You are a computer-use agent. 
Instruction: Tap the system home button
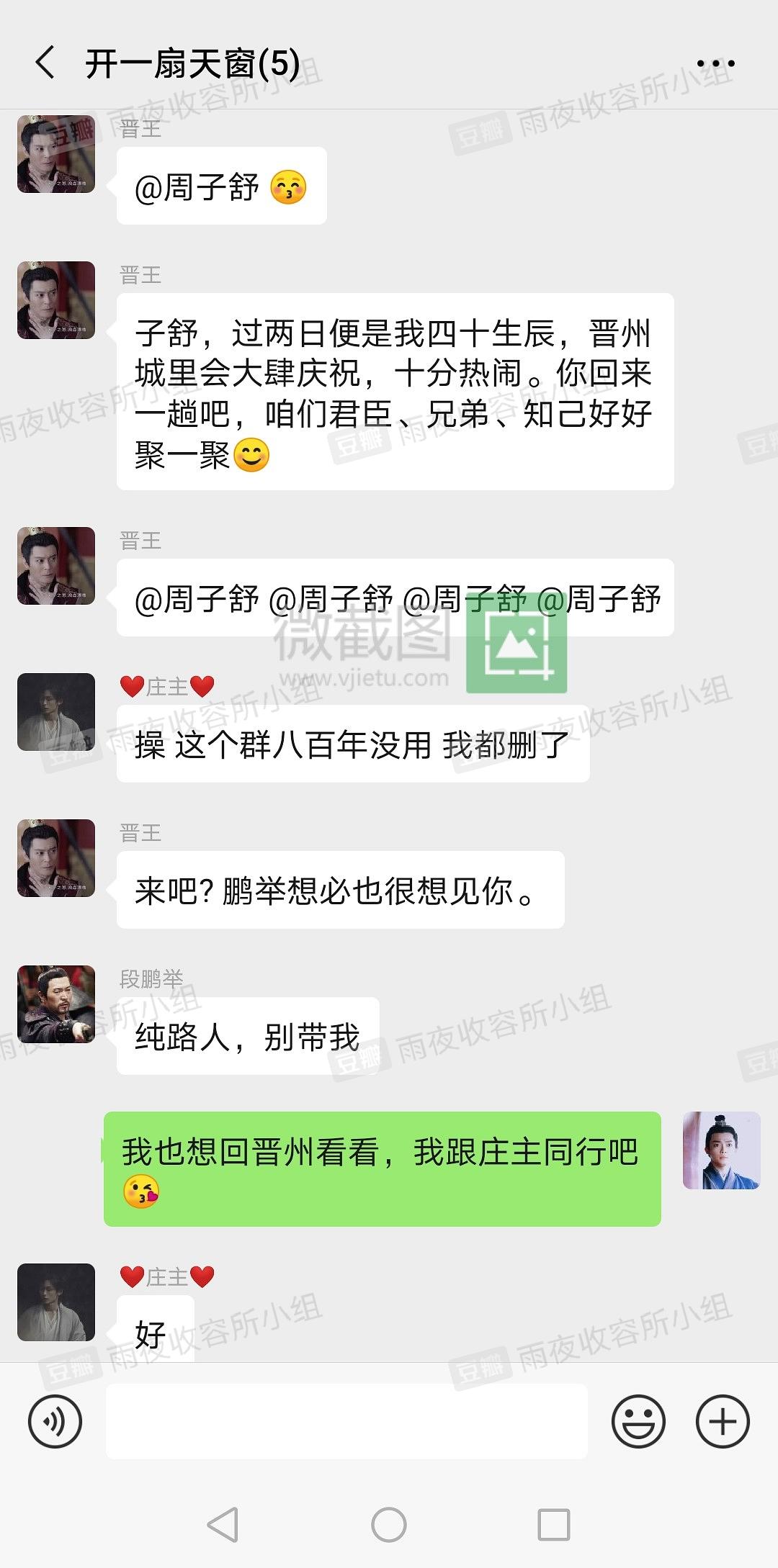click(389, 1524)
